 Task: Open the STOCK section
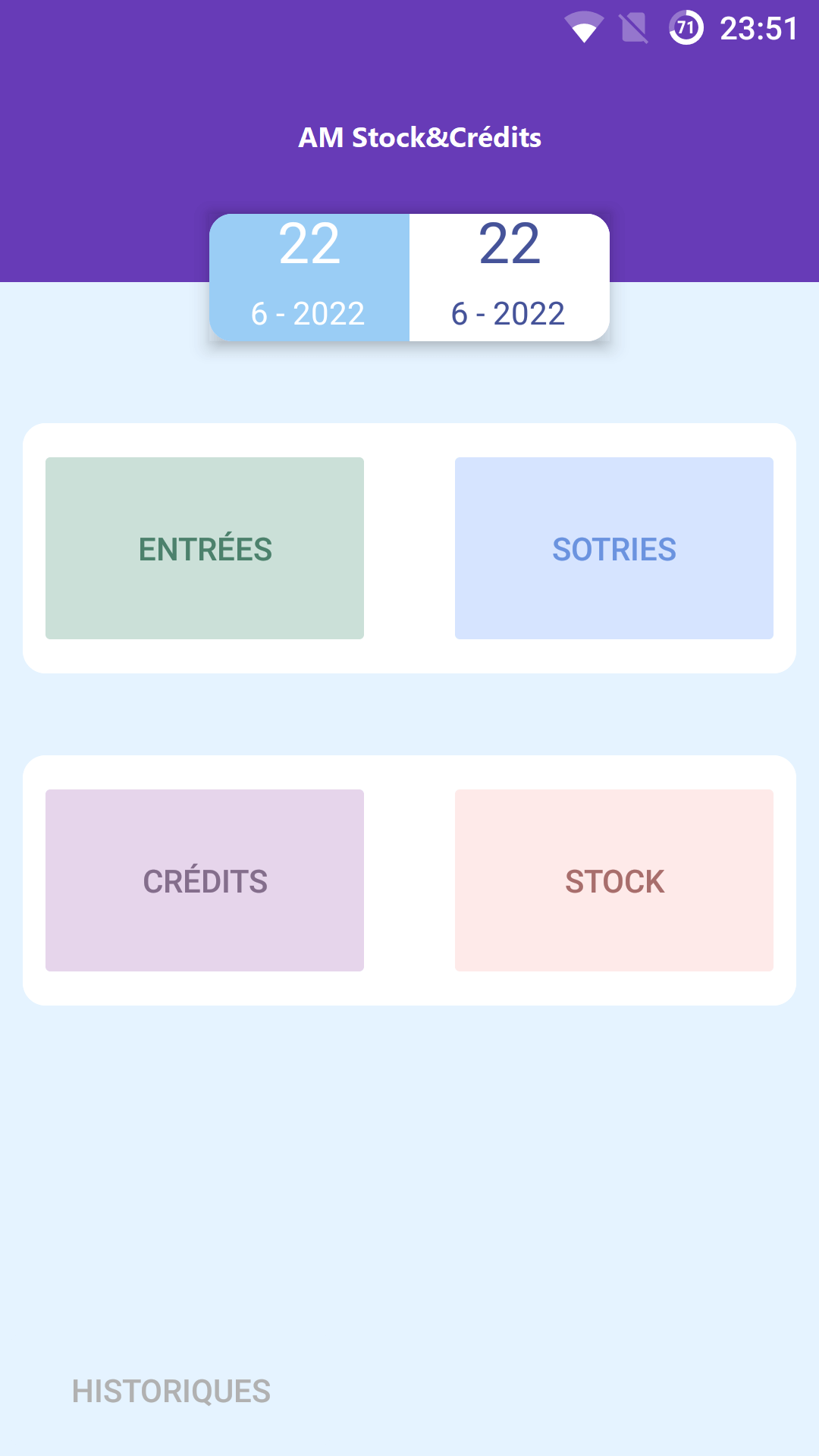point(614,880)
